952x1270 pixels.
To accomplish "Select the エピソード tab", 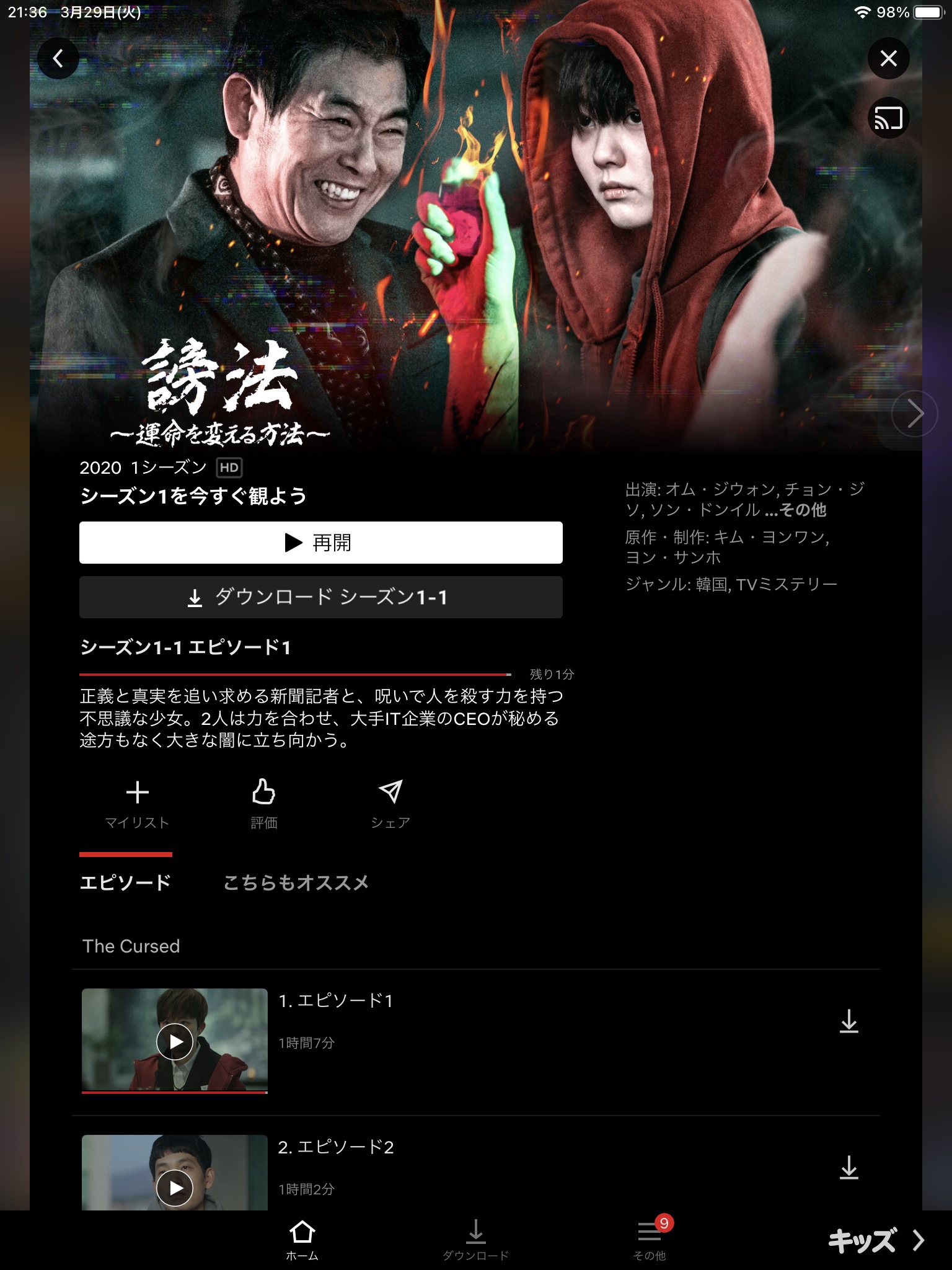I will pos(126,882).
